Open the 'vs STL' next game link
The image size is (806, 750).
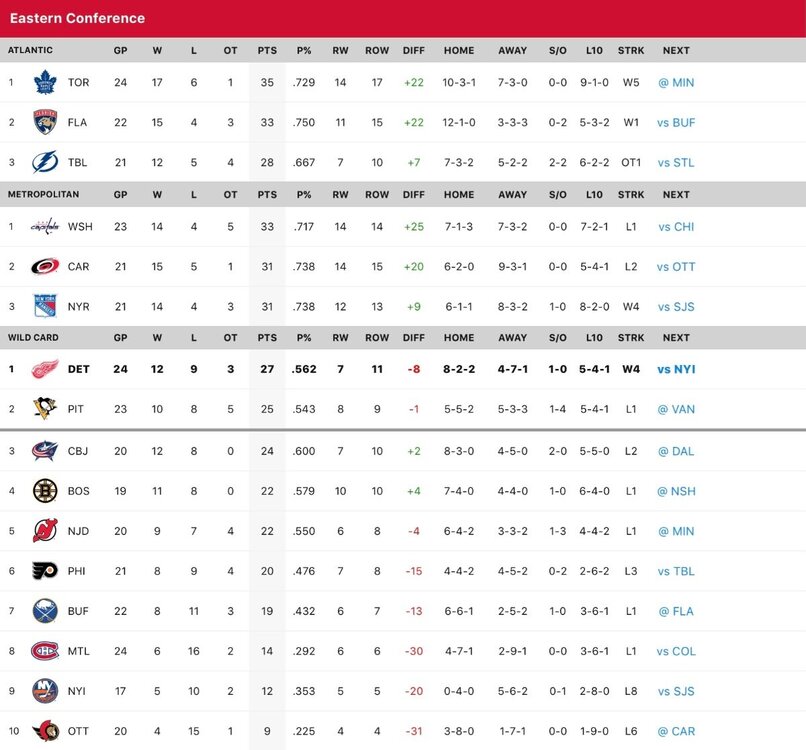[x=676, y=162]
